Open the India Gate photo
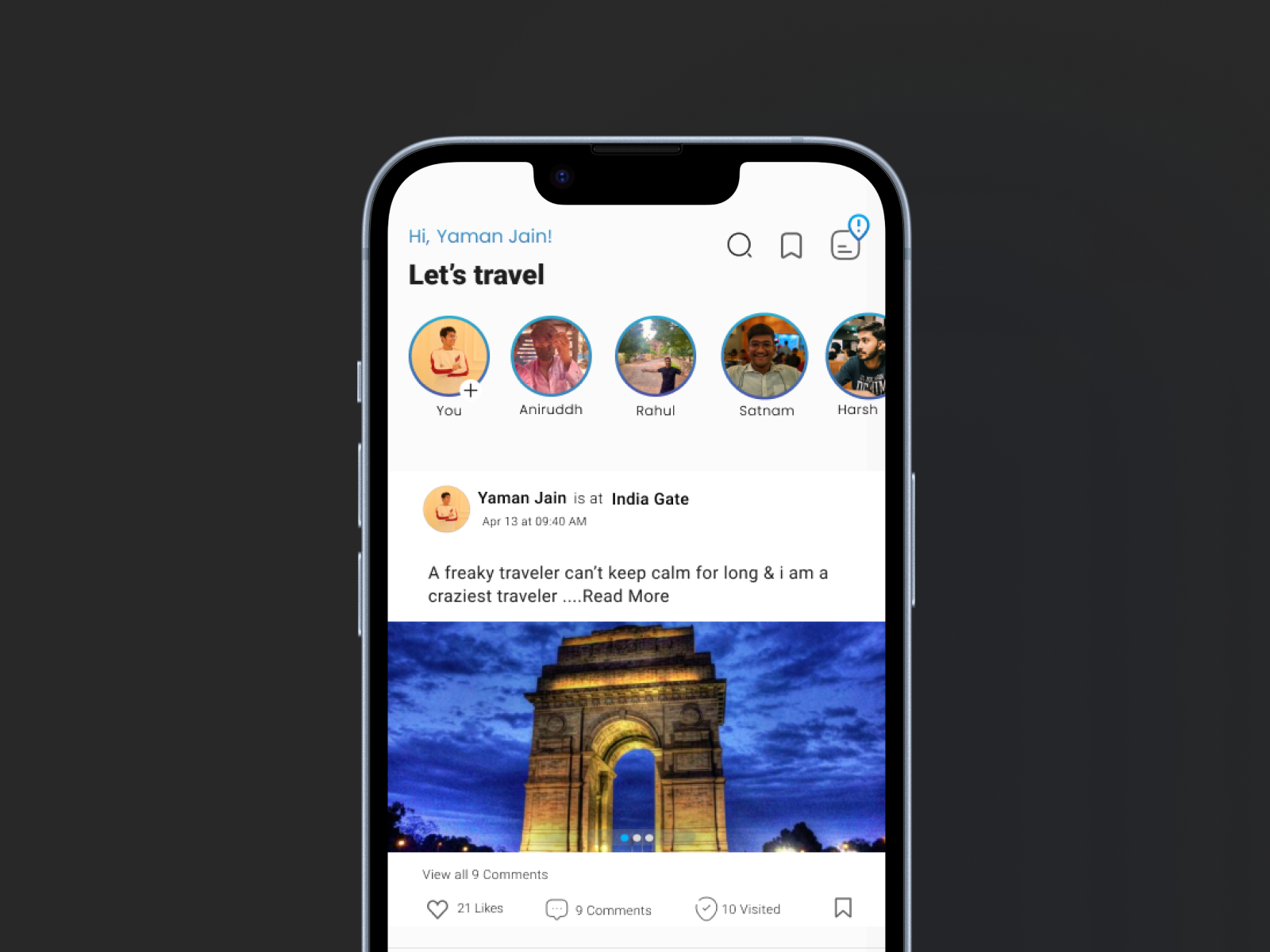Viewport: 1270px width, 952px height. point(637,736)
